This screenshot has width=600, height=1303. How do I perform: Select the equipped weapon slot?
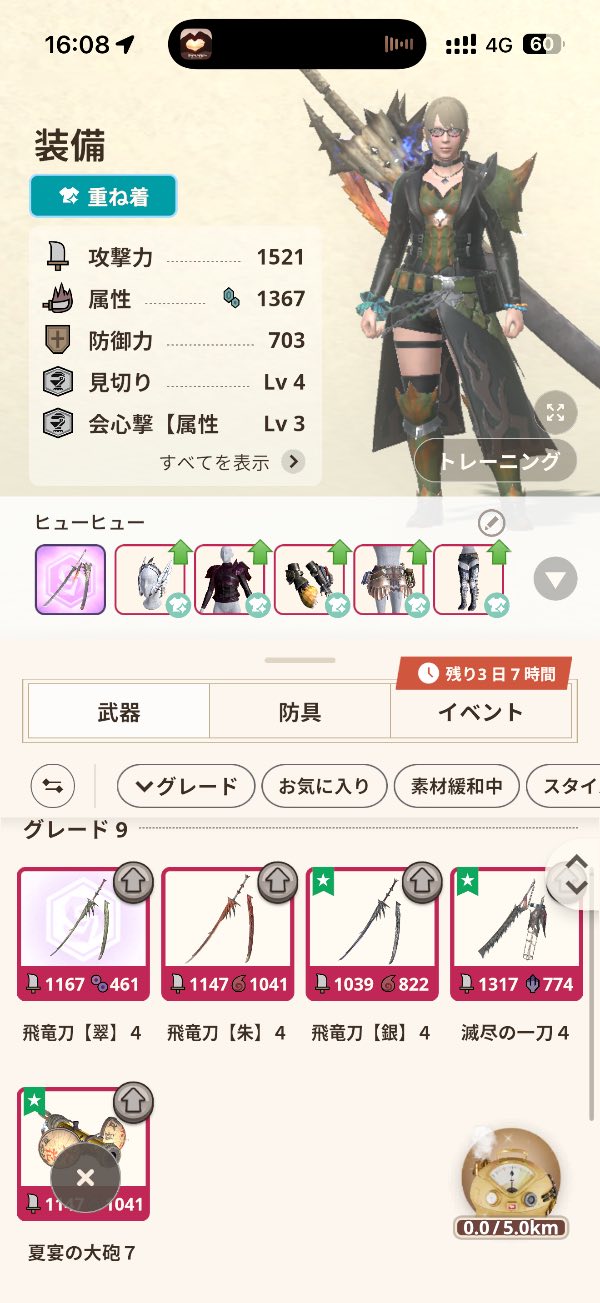click(70, 579)
